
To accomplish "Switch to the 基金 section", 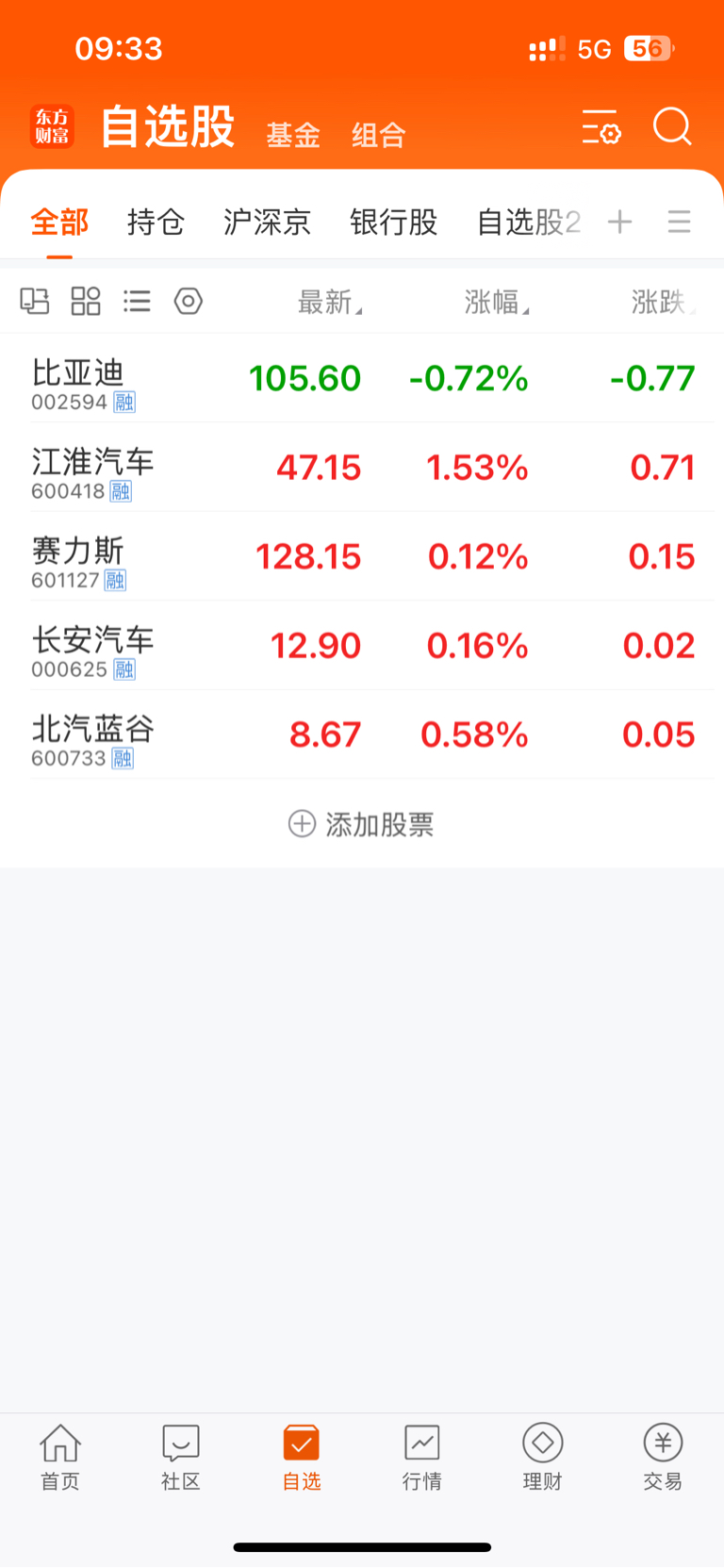I will (293, 135).
